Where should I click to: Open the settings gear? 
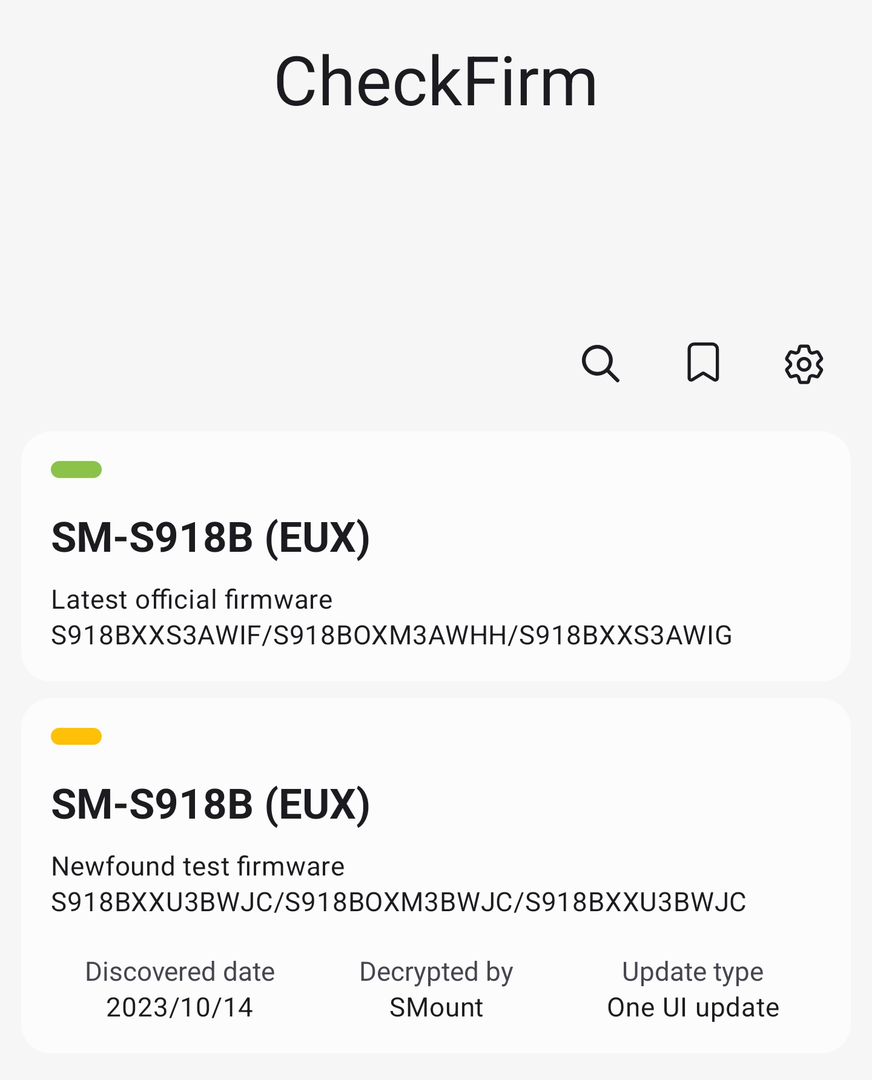coord(804,364)
